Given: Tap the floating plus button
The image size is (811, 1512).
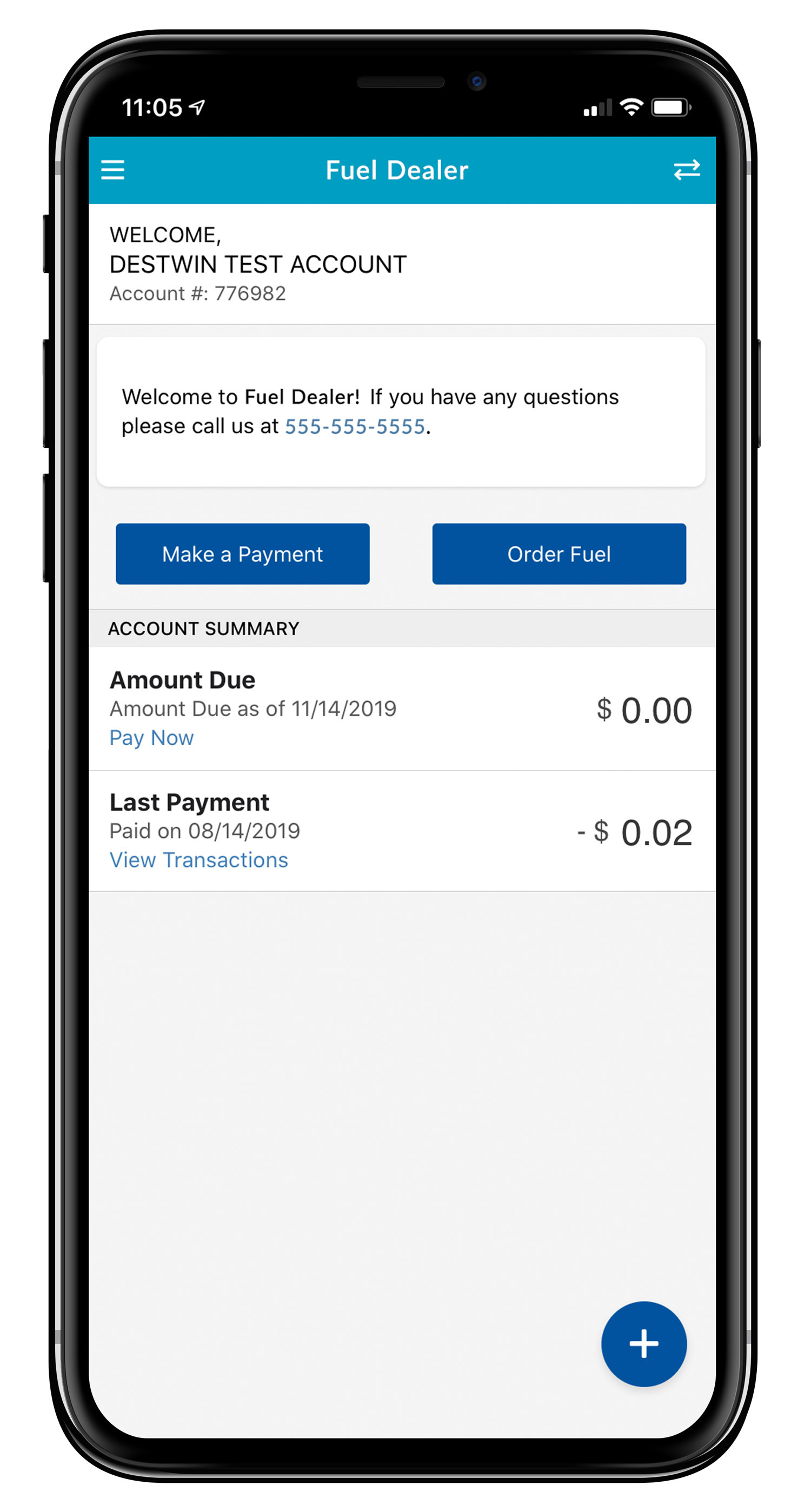Looking at the screenshot, I should [643, 1343].
